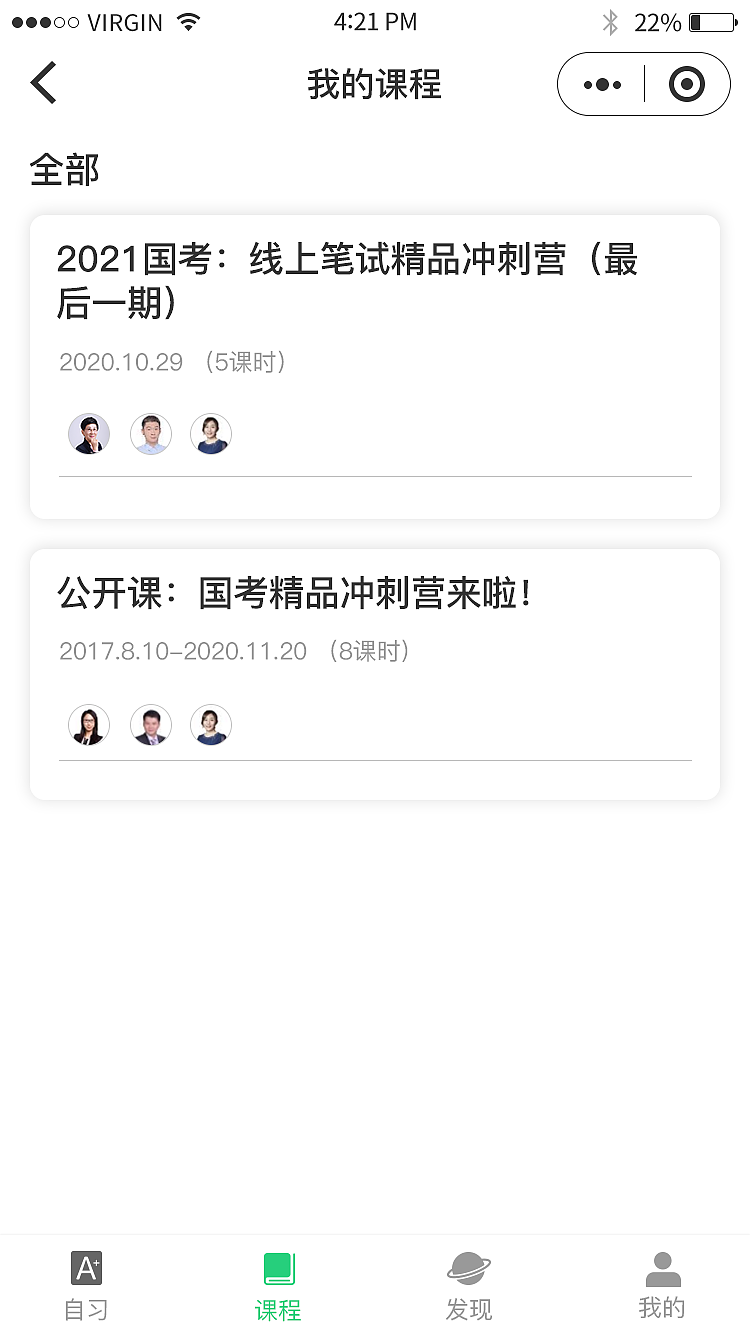Switch to the 自习 self-study tab icon

tap(86, 1268)
